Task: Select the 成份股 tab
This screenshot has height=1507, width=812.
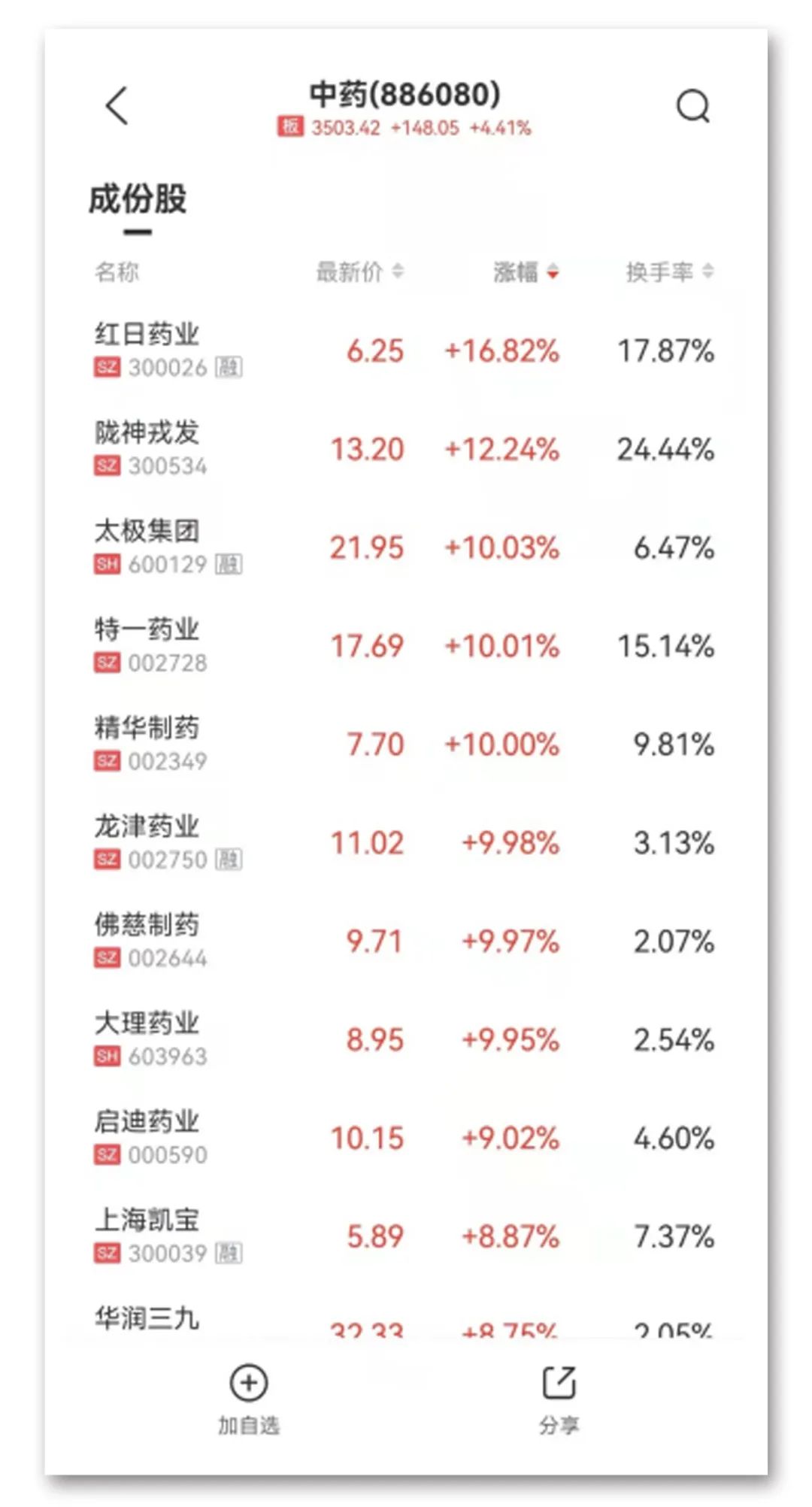Action: point(138,199)
